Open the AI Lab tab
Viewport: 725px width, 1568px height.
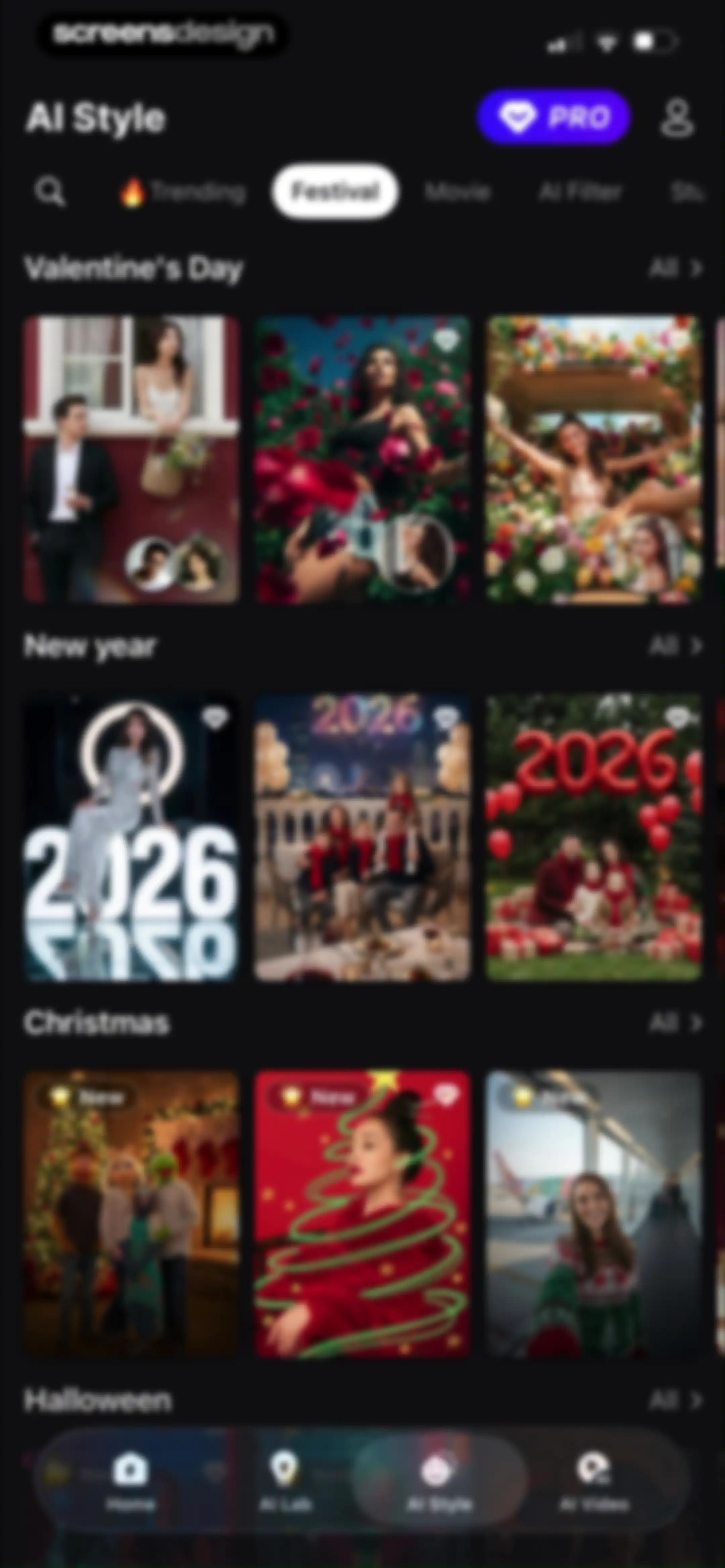coord(285,1482)
